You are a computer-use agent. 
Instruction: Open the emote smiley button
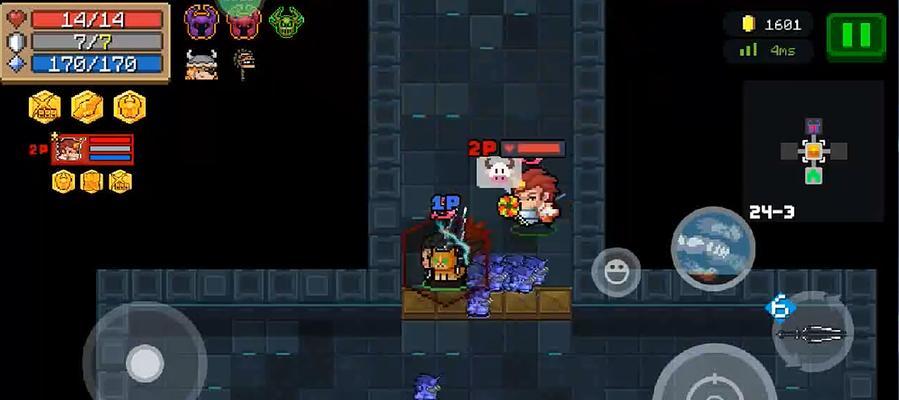pos(615,270)
